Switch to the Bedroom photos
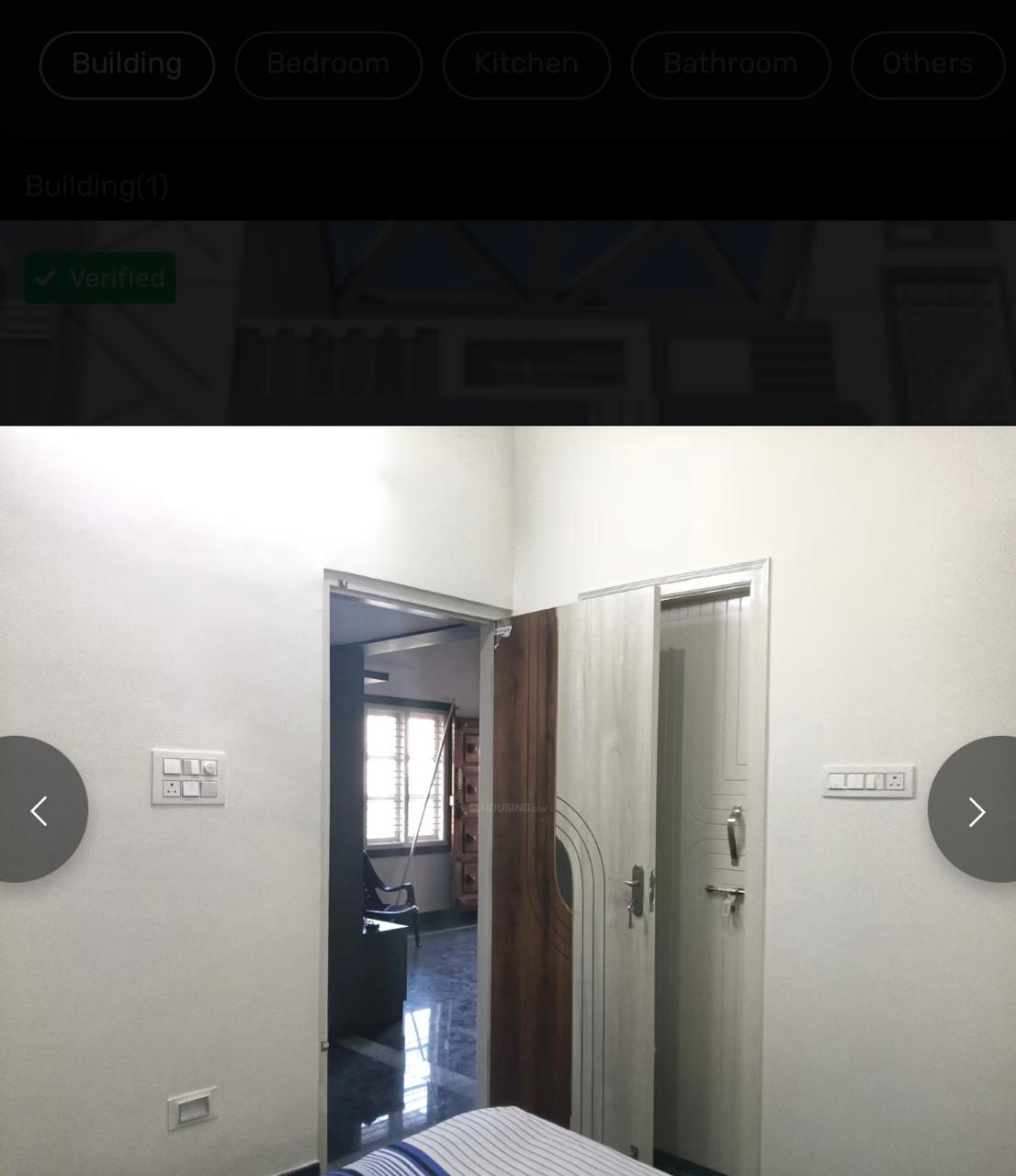The image size is (1016, 1176). click(328, 64)
